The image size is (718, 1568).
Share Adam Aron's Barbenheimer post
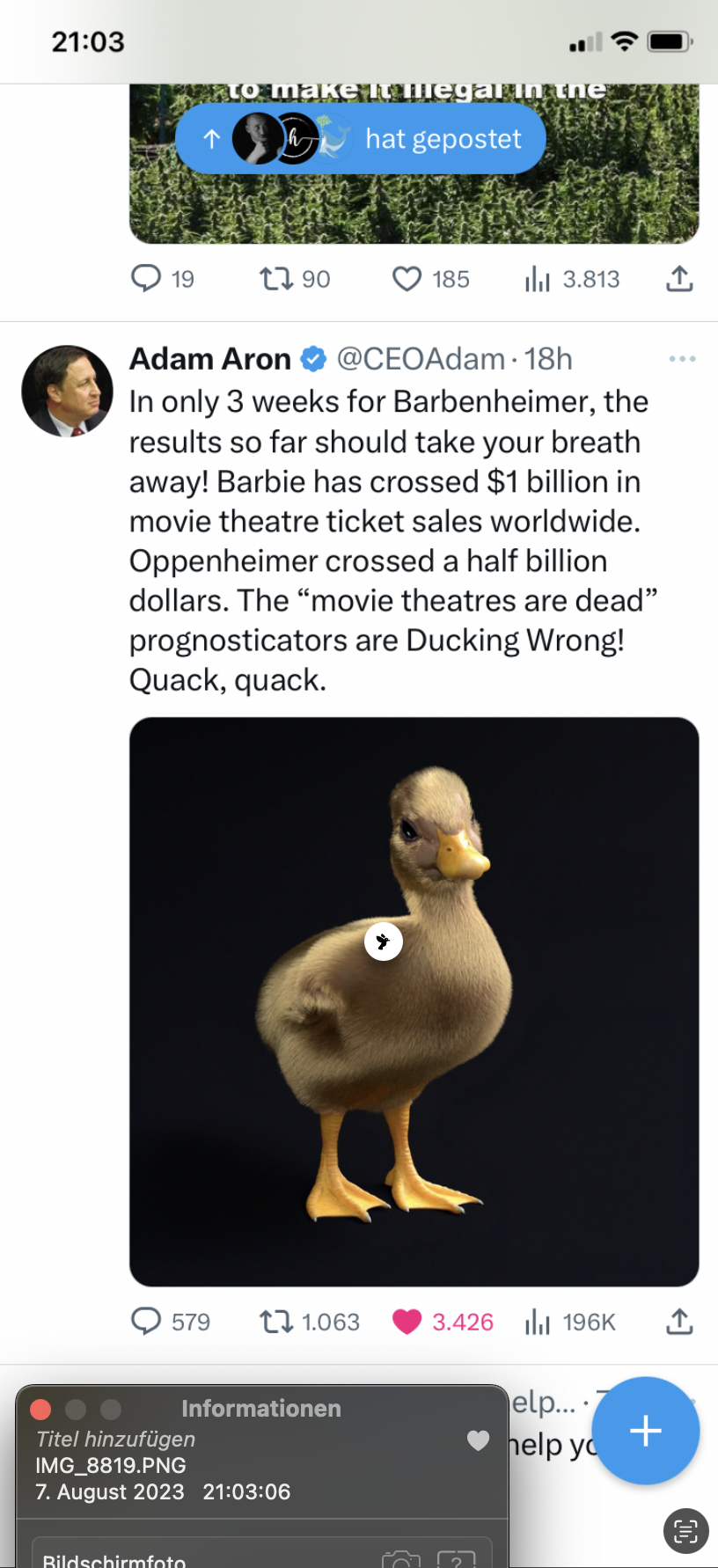[x=679, y=1322]
